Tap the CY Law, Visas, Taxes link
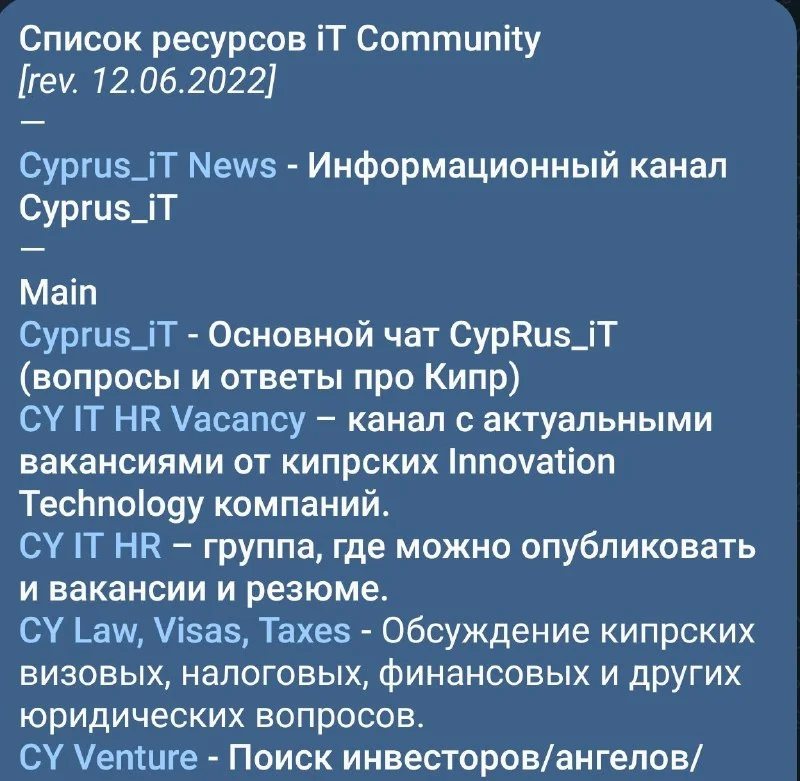This screenshot has height=781, width=800. tap(185, 631)
